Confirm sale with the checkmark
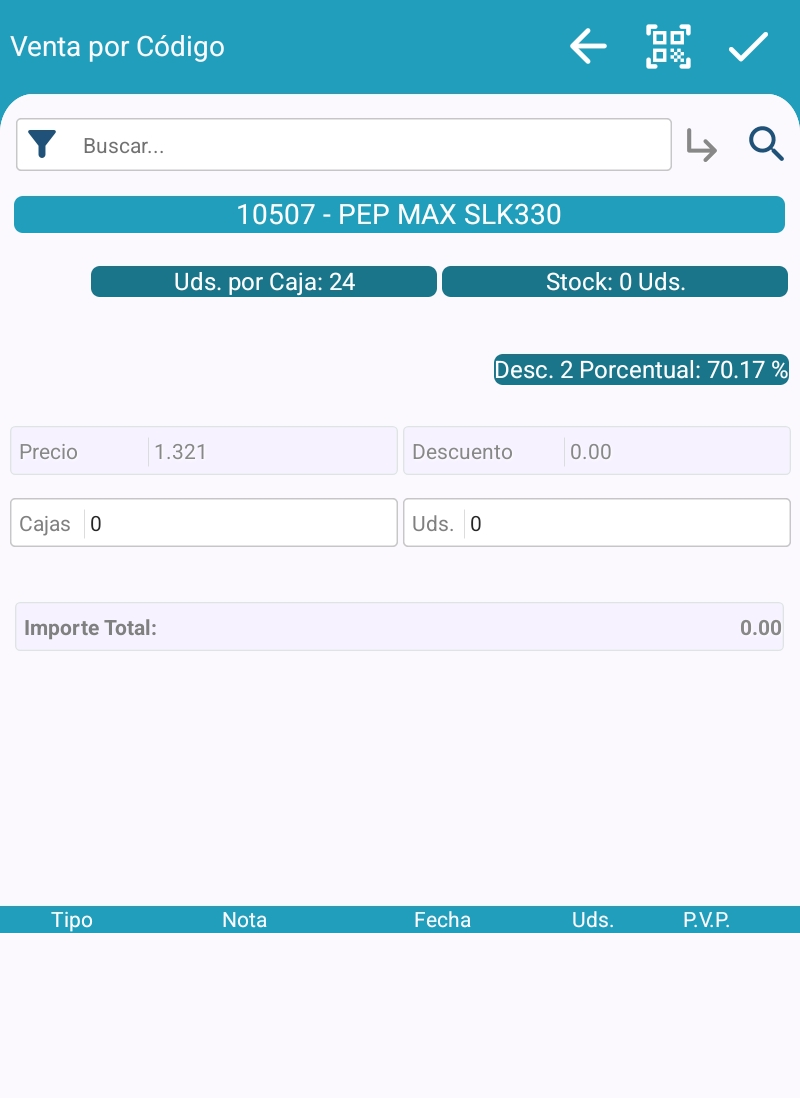 (747, 46)
